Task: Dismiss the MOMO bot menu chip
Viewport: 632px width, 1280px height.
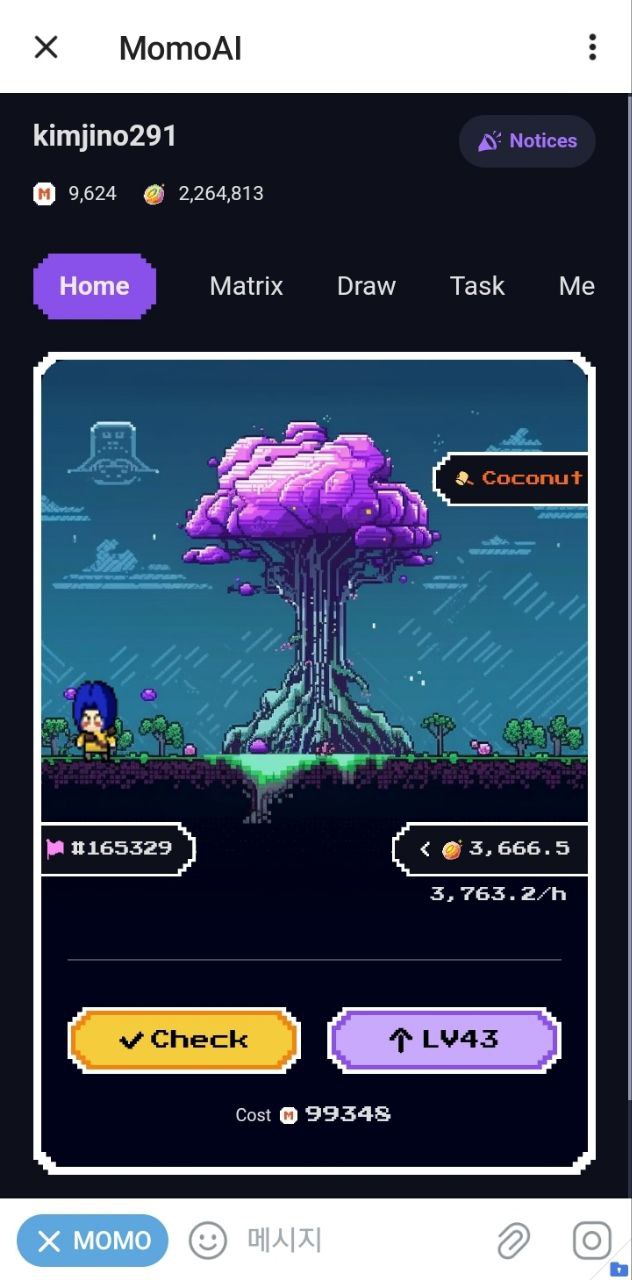Action: pyautogui.click(x=92, y=1241)
